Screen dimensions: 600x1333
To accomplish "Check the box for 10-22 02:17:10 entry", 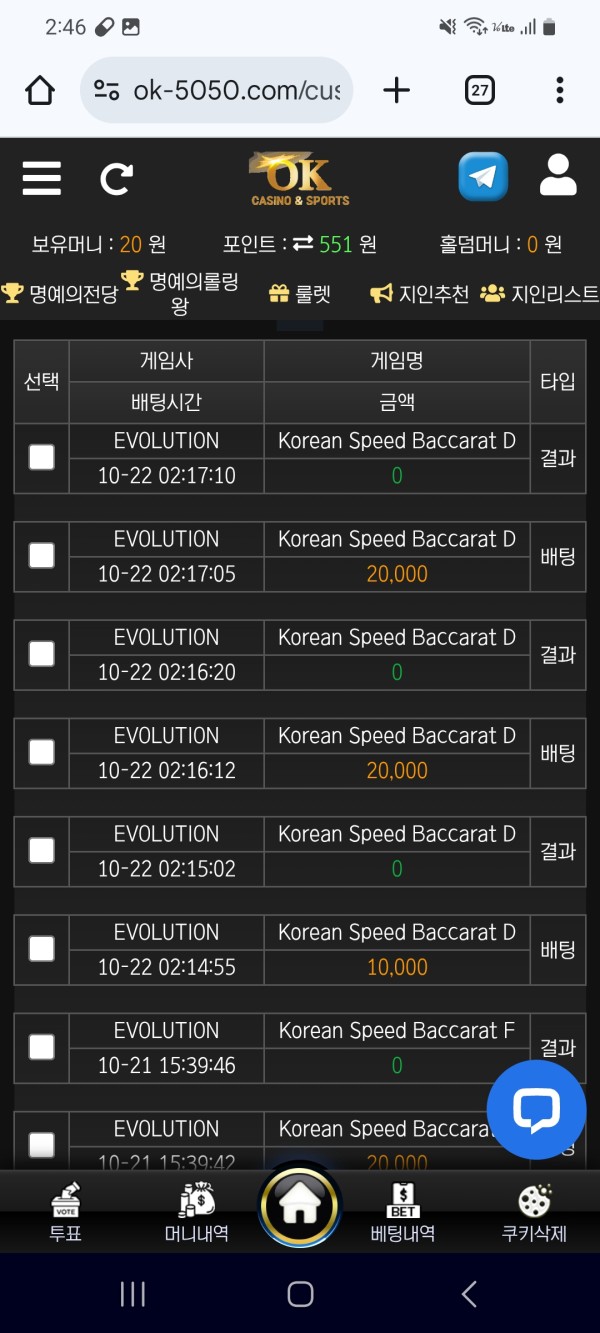I will (x=41, y=458).
